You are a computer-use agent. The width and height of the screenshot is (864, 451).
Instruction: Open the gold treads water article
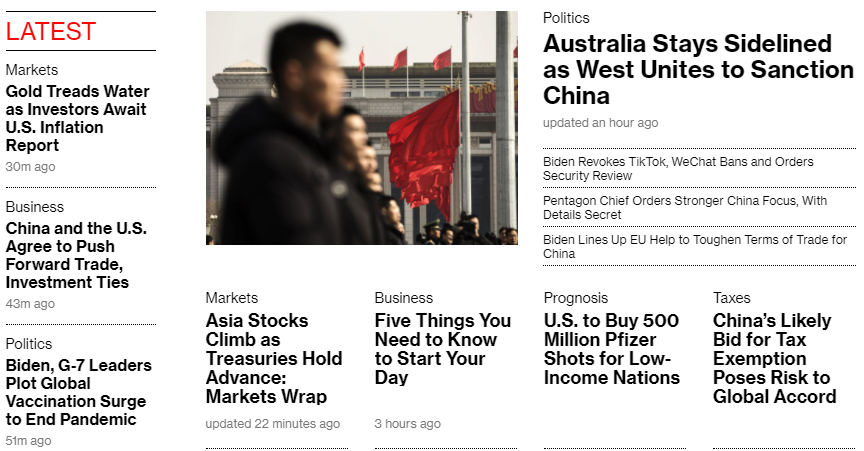(x=75, y=118)
